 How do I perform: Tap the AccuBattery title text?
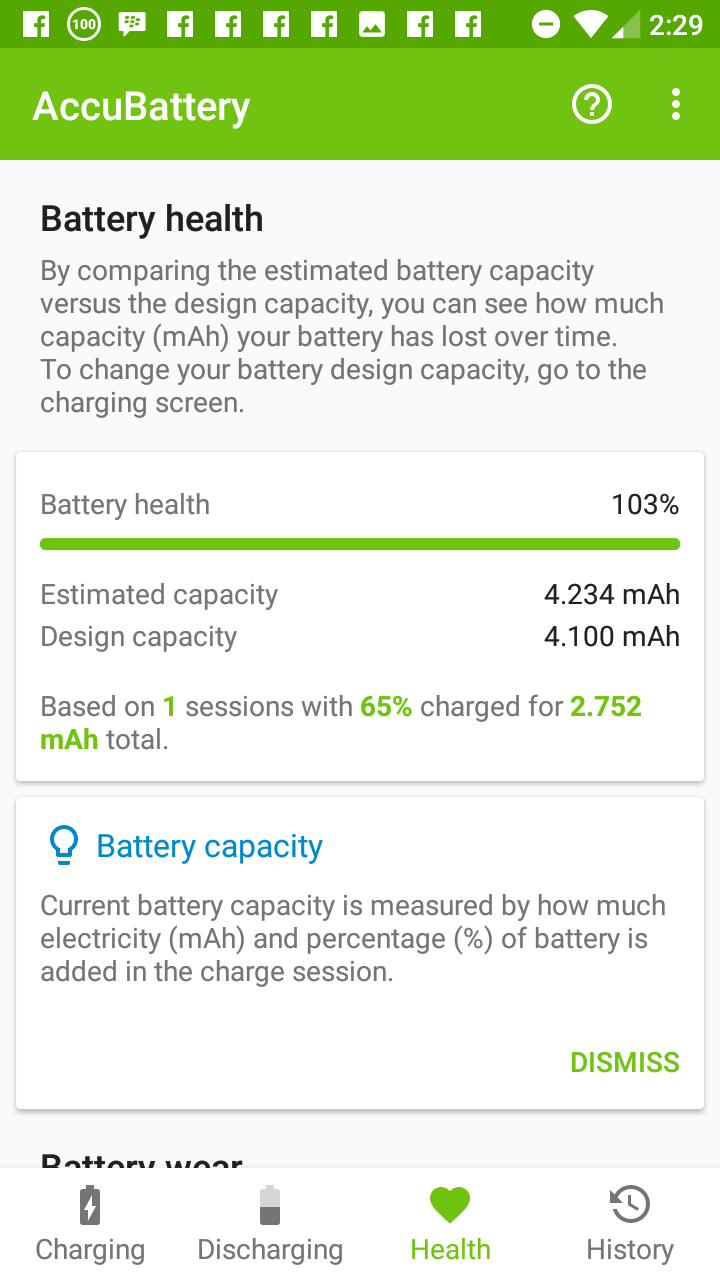click(x=141, y=104)
